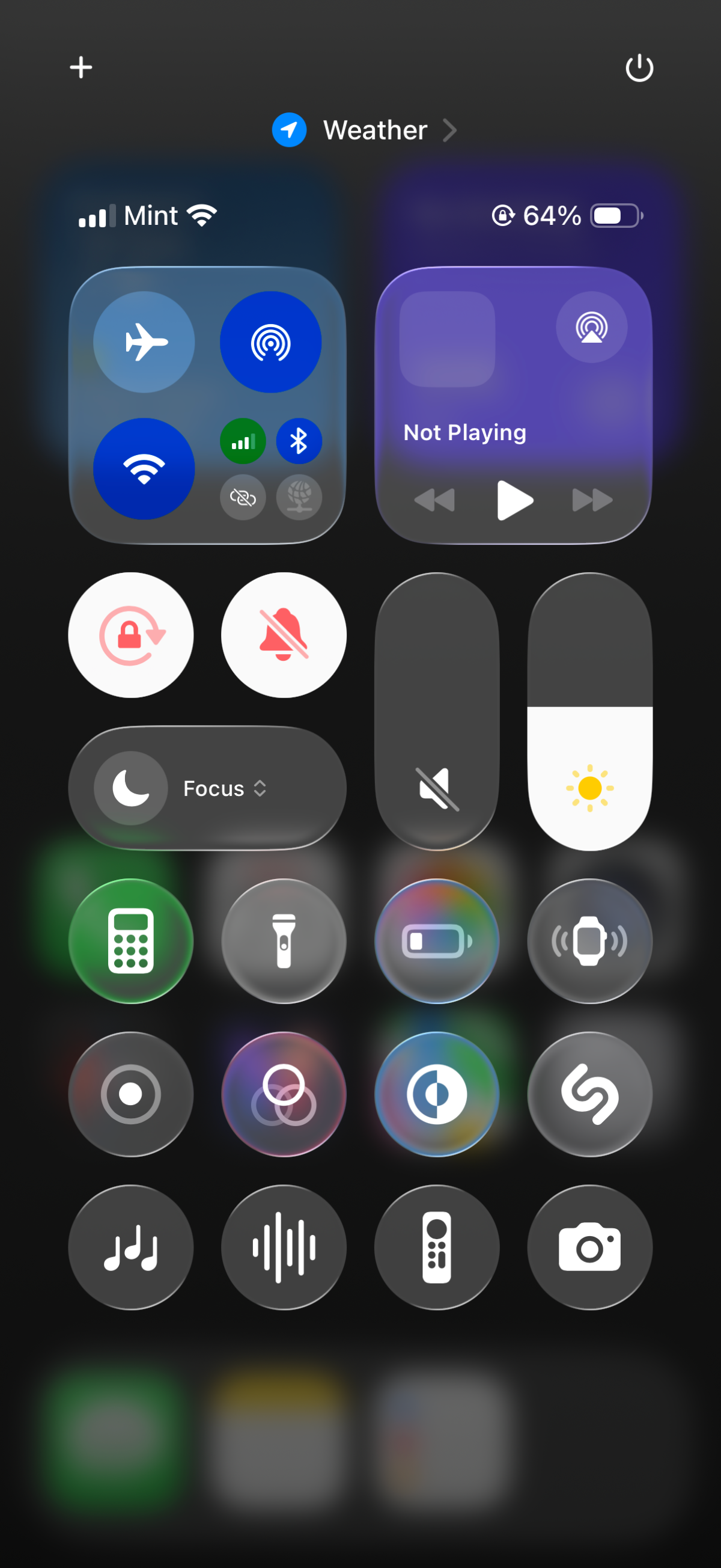Start a screen recording
Image resolution: width=721 pixels, height=1568 pixels.
coord(131,1094)
